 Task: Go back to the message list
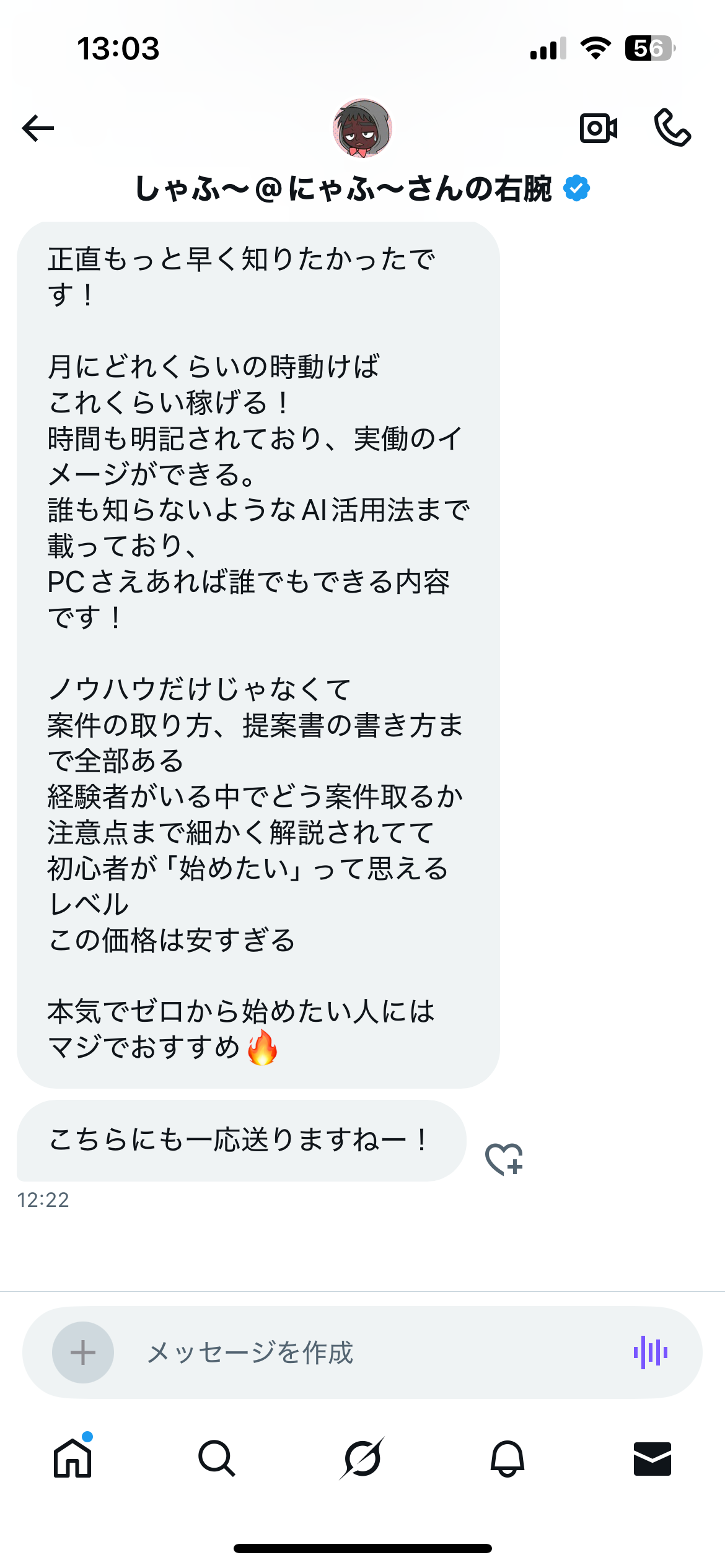[38, 128]
